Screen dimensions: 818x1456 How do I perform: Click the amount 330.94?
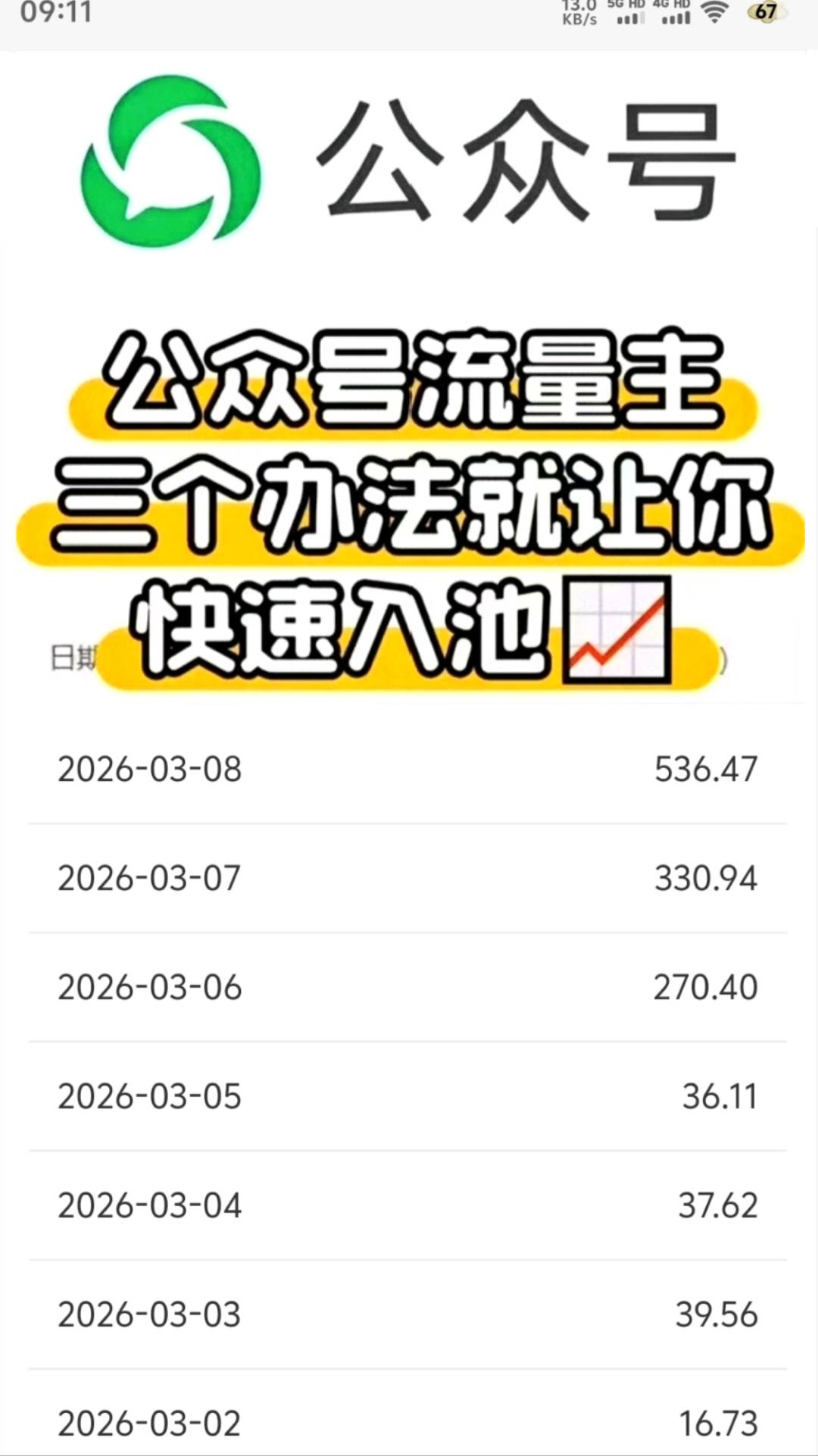[x=704, y=878]
